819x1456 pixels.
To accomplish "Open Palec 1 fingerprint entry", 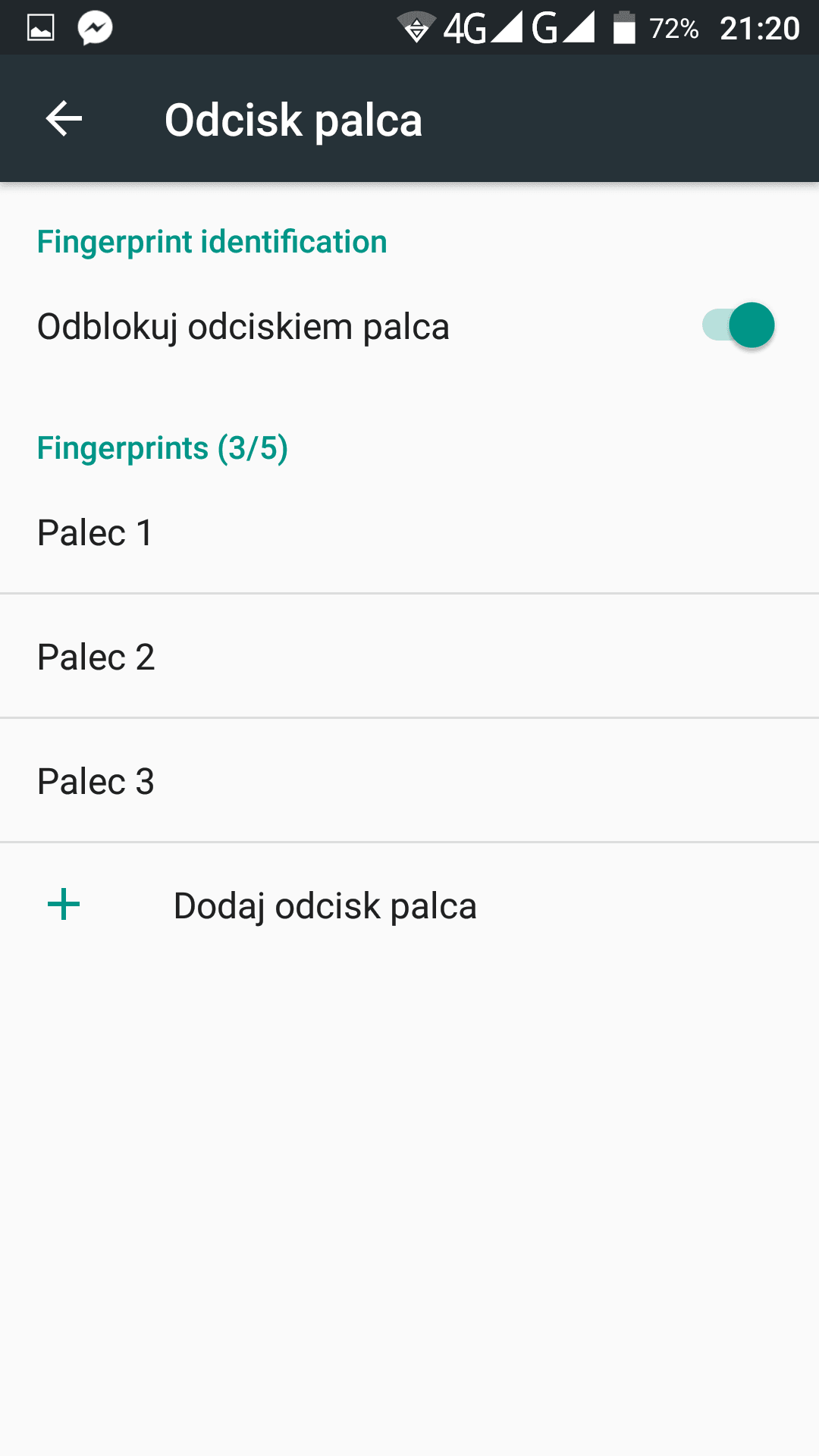I will click(409, 532).
